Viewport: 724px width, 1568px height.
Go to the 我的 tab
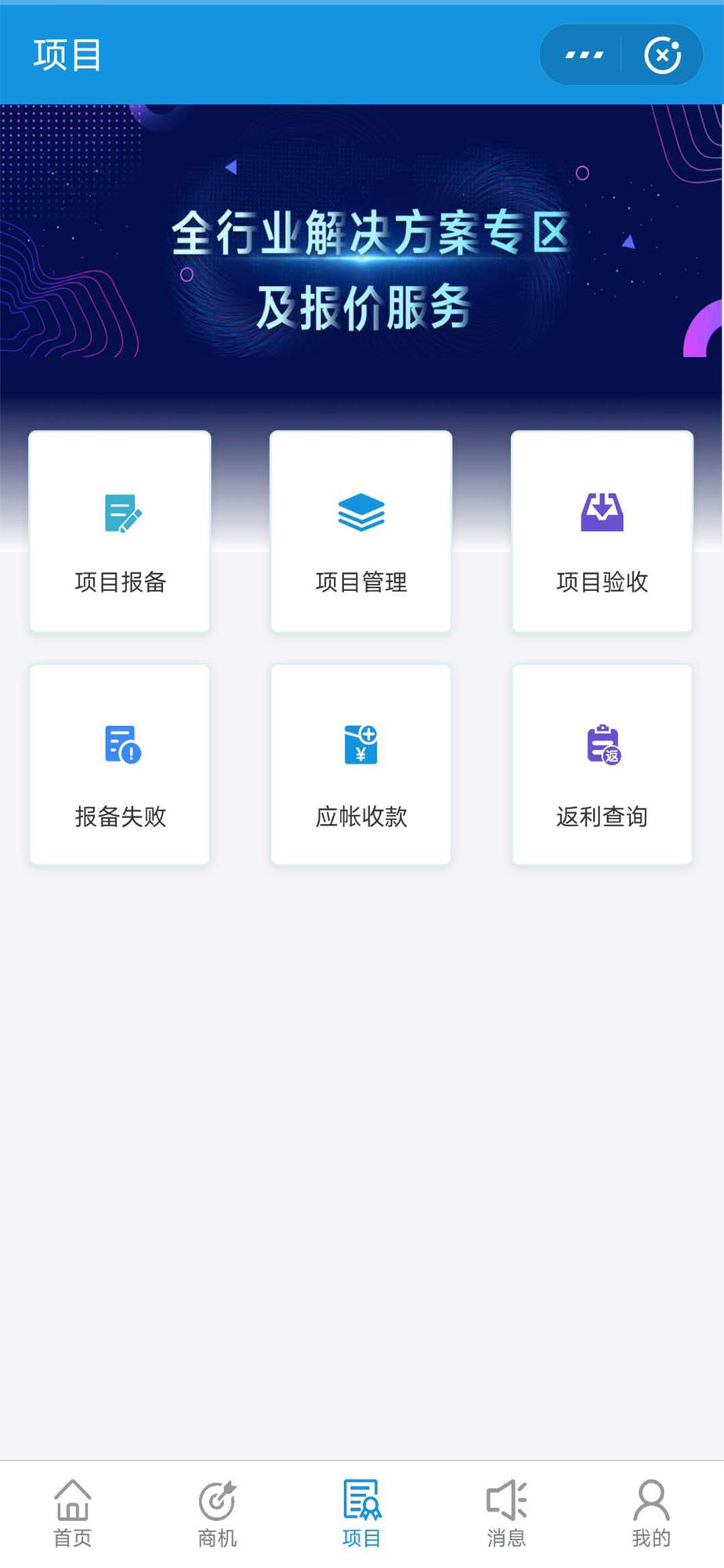651,1513
